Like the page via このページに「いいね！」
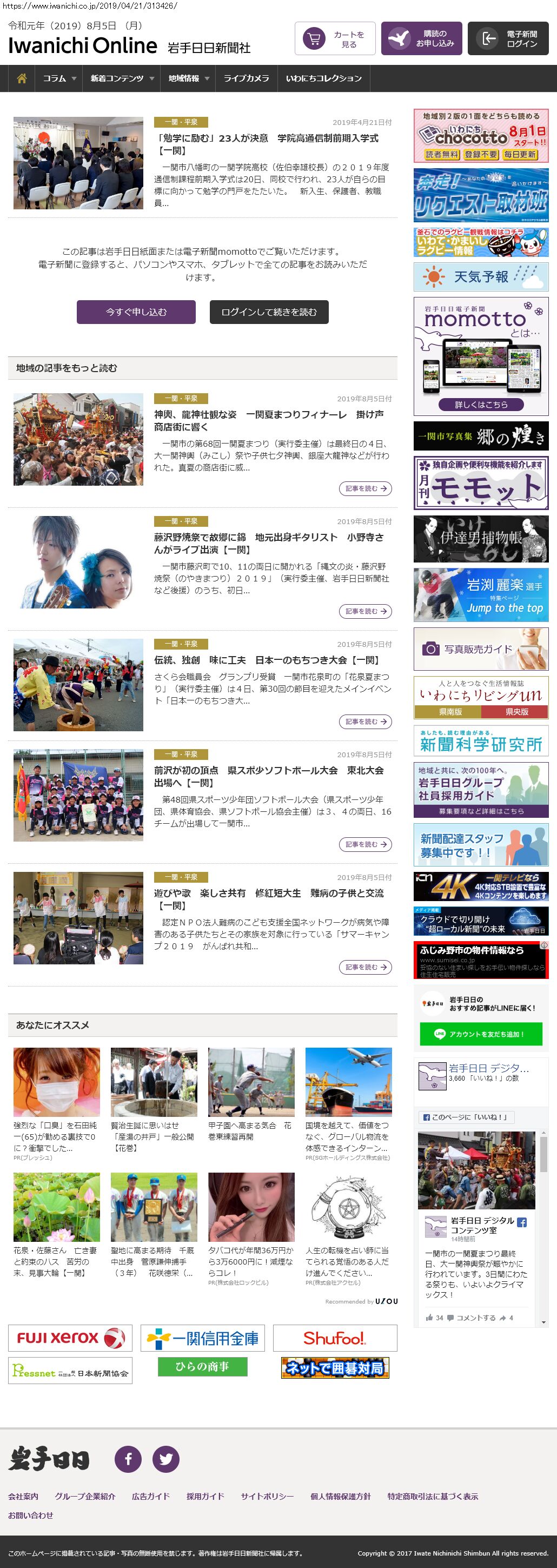 [x=466, y=1117]
